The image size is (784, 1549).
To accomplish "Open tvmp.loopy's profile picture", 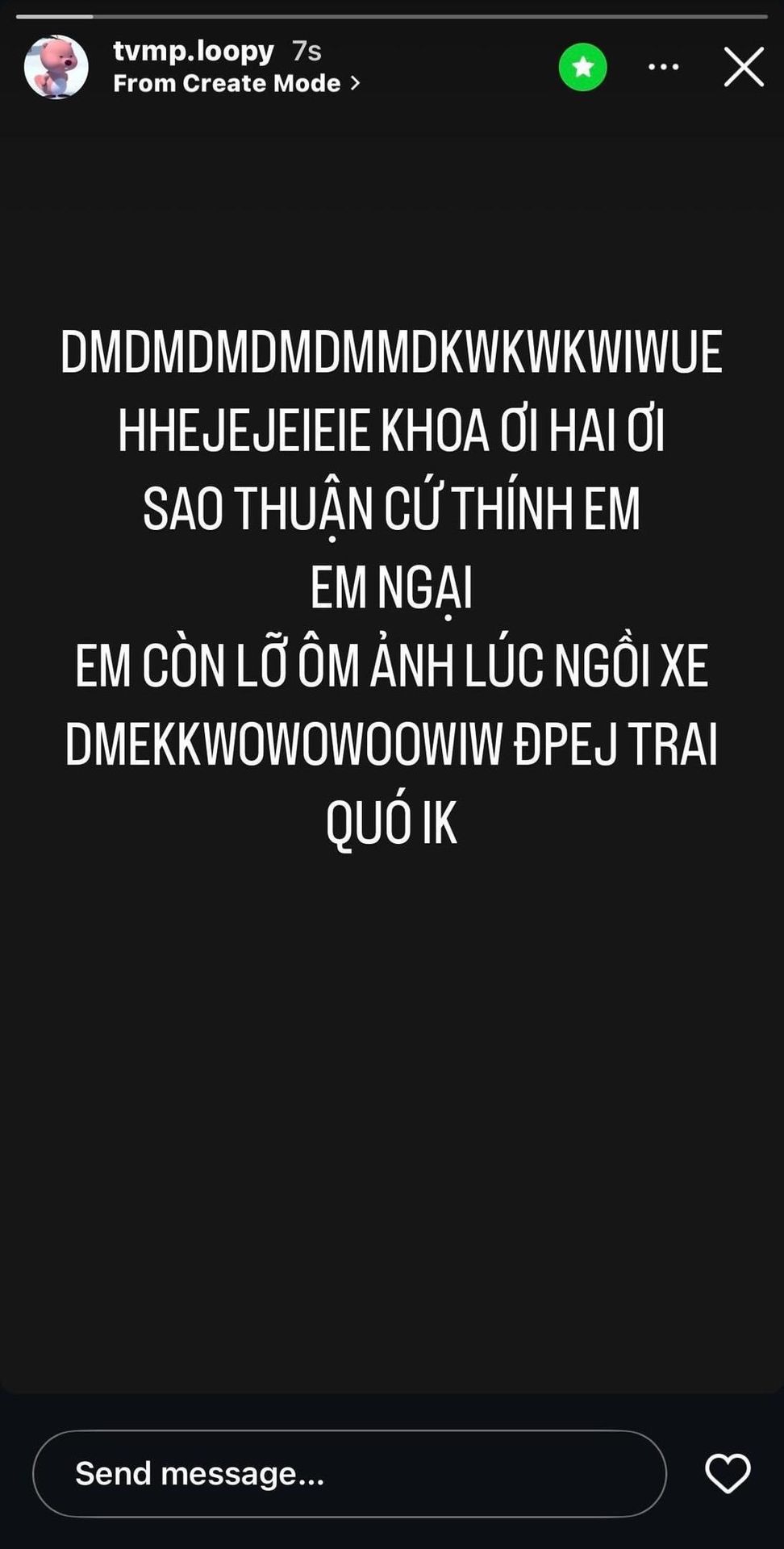I will [56, 67].
